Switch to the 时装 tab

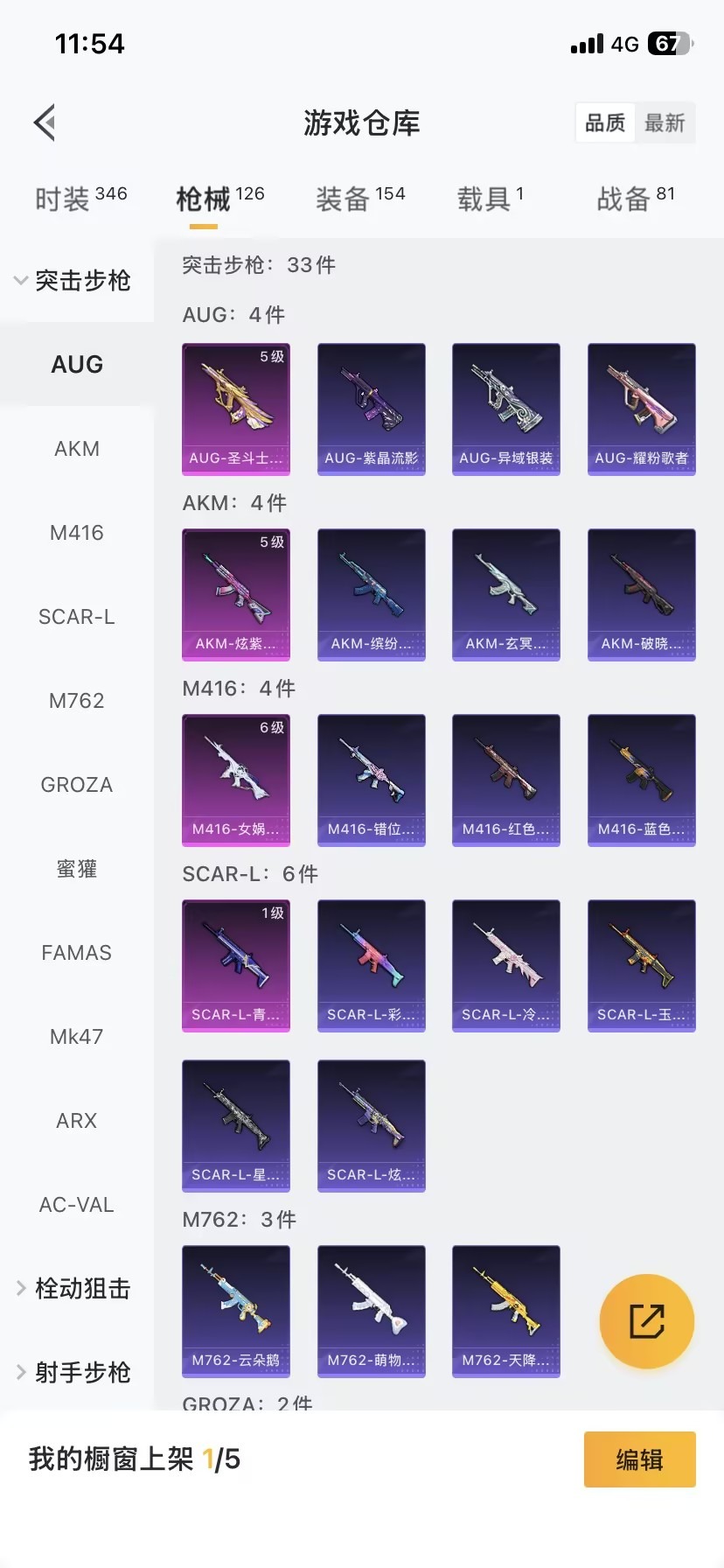coord(80,199)
